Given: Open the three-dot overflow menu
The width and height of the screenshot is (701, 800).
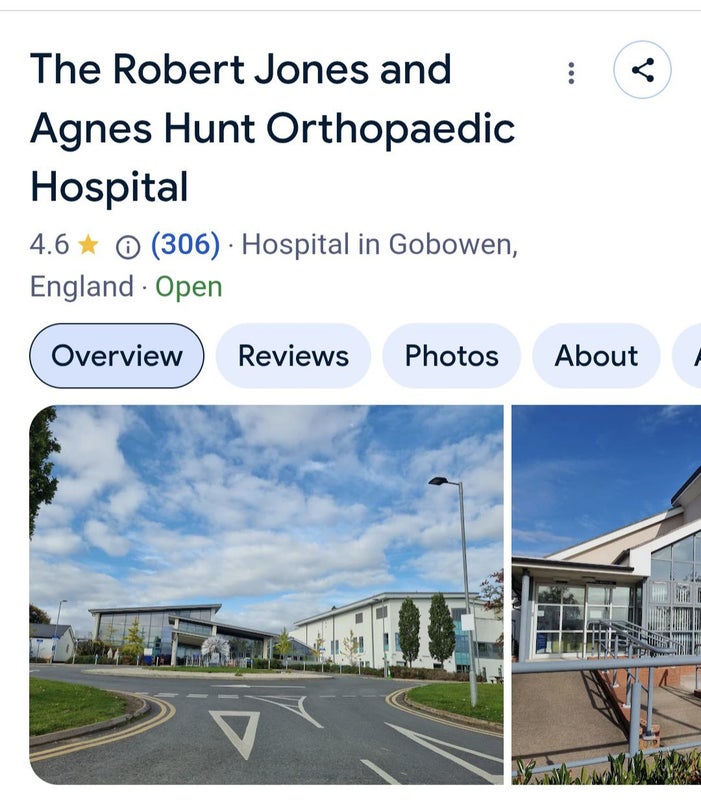Looking at the screenshot, I should pyautogui.click(x=571, y=72).
